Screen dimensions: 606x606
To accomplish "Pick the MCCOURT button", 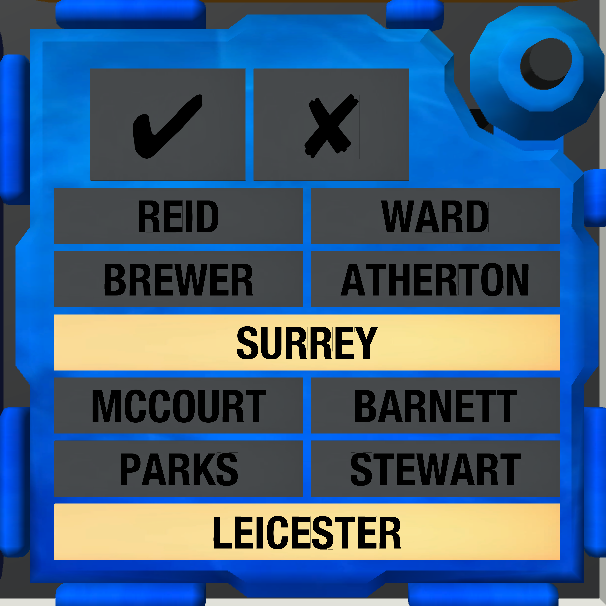I will (x=178, y=406).
